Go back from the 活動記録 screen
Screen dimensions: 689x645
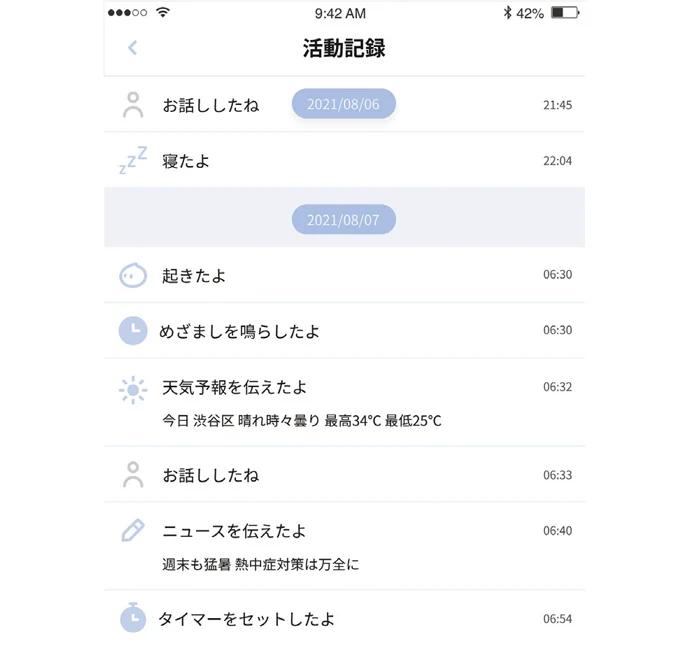tap(132, 48)
